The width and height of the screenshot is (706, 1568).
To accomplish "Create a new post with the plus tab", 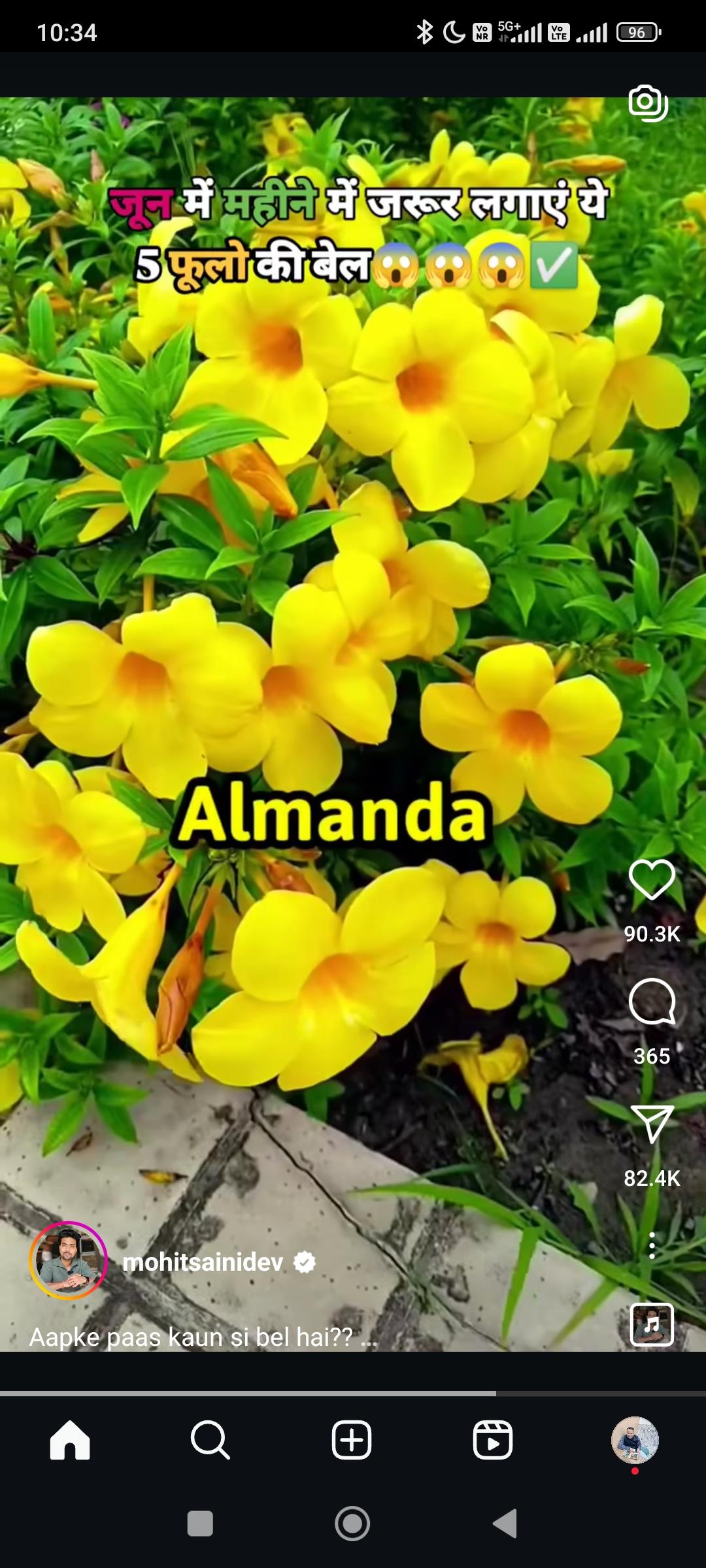I will (x=352, y=1439).
